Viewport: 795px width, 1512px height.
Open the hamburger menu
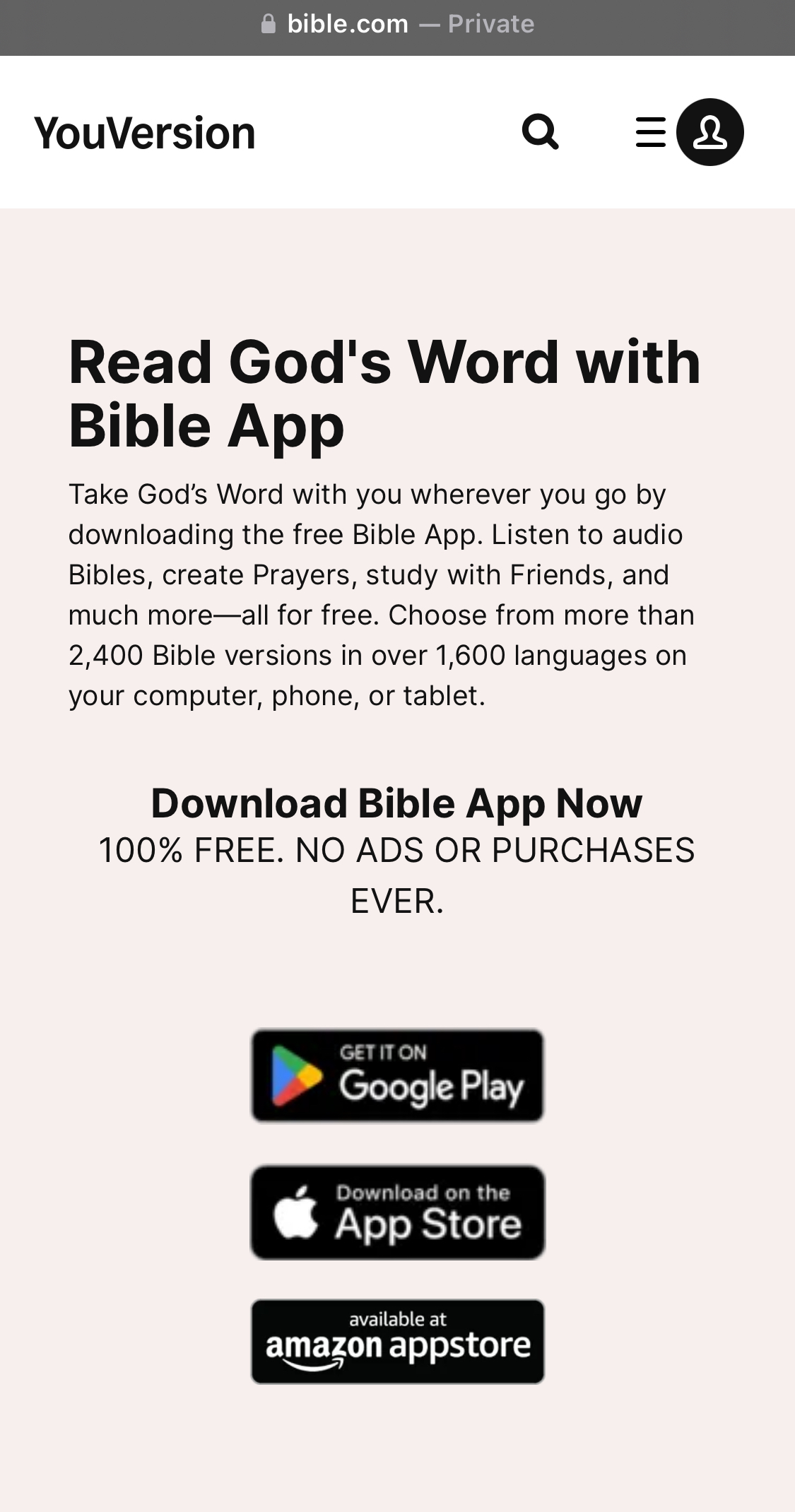coord(651,132)
